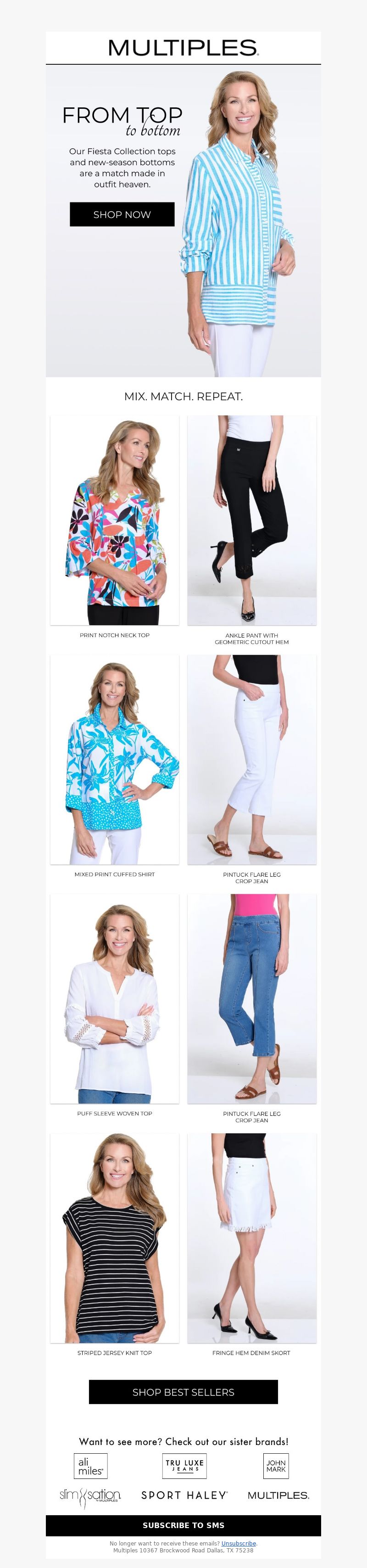Image resolution: width=367 pixels, height=1568 pixels.
Task: View the white Pintuck Flare Leg Crop Jean
Action: (251, 760)
